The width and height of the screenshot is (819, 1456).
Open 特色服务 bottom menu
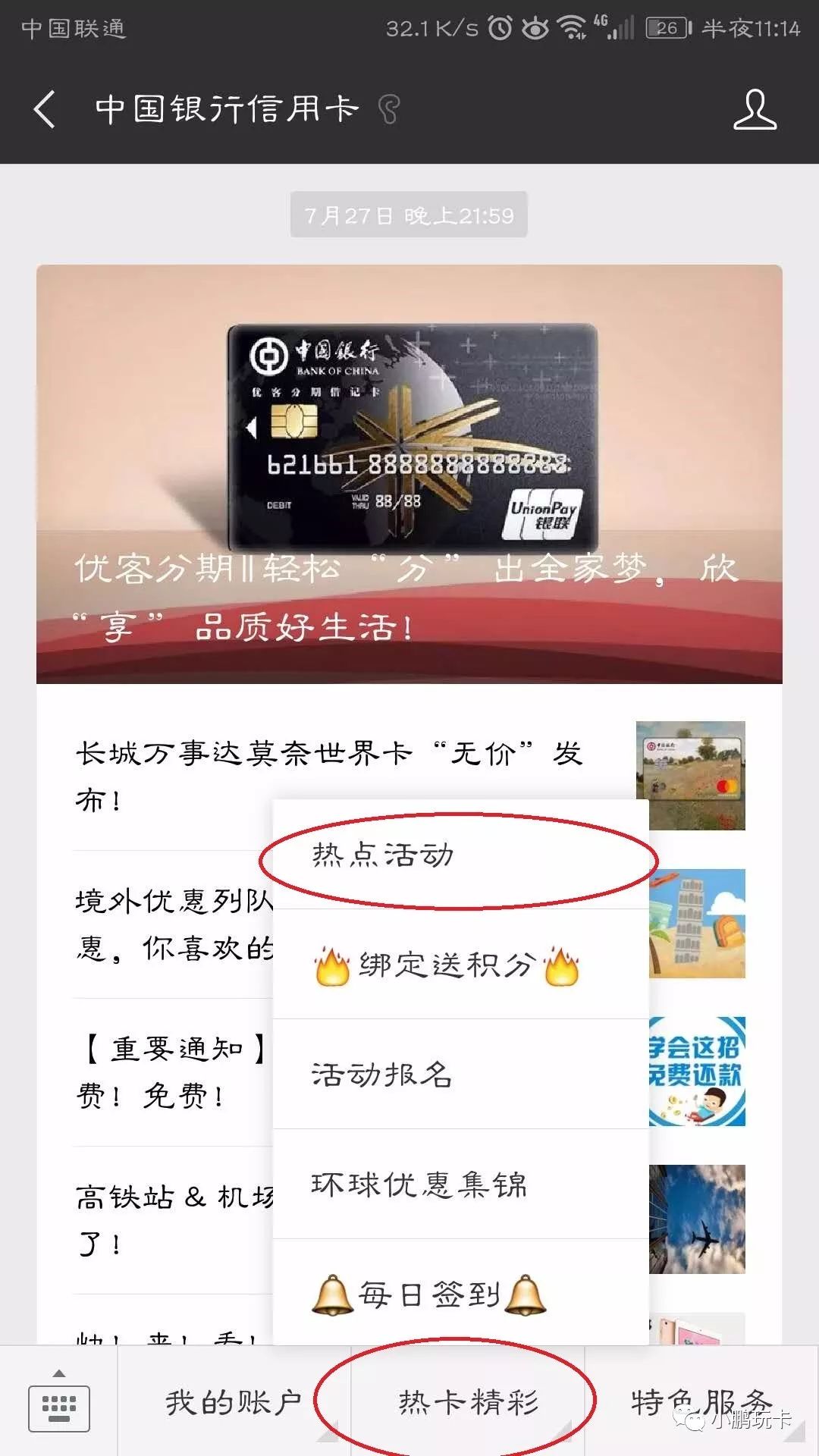coord(701,1403)
